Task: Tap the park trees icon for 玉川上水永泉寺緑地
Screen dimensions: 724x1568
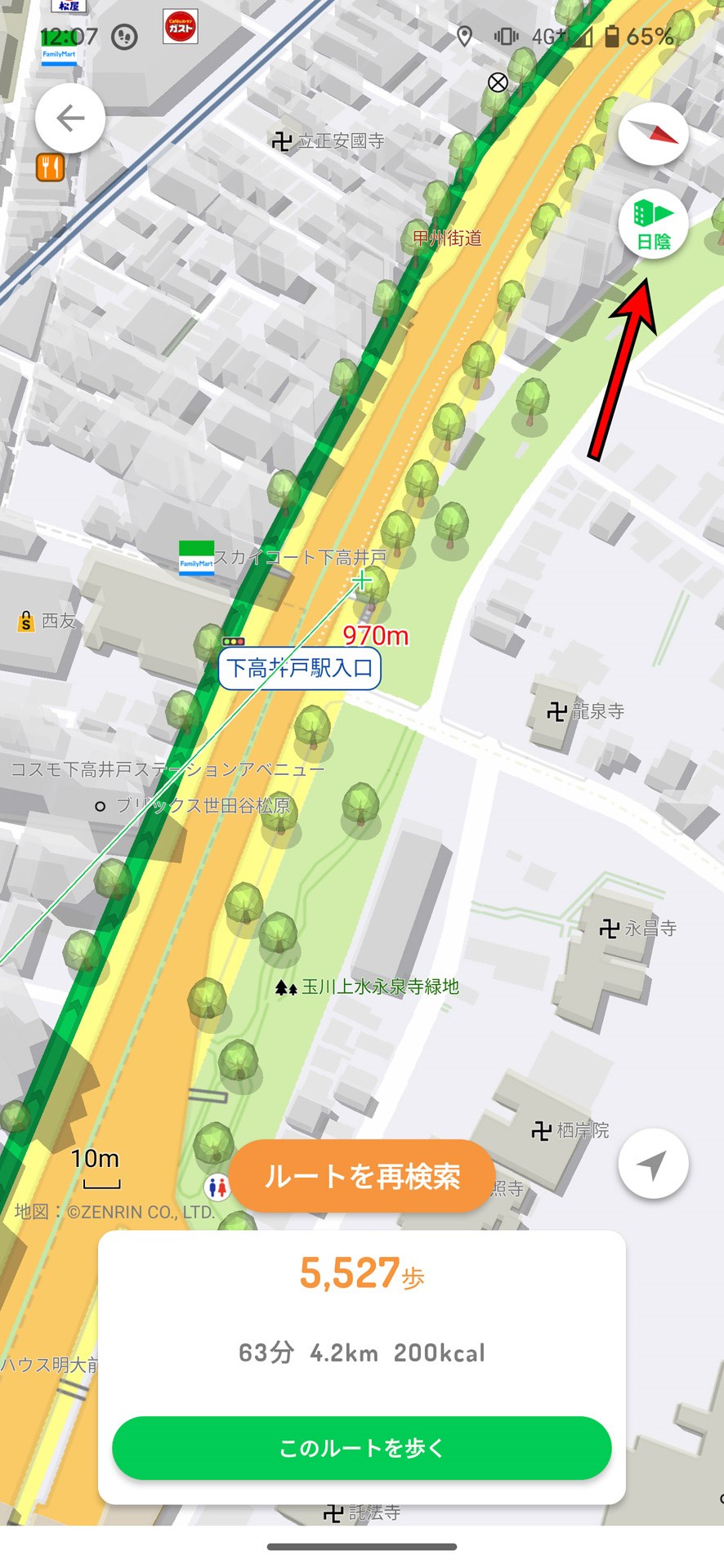Action: [284, 987]
